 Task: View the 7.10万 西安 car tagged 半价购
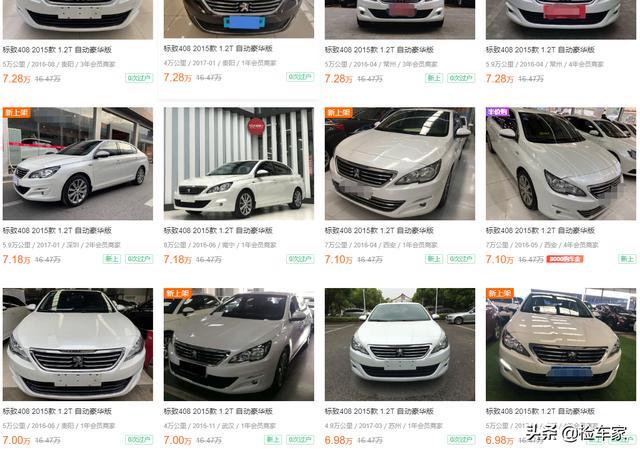[x=560, y=163]
